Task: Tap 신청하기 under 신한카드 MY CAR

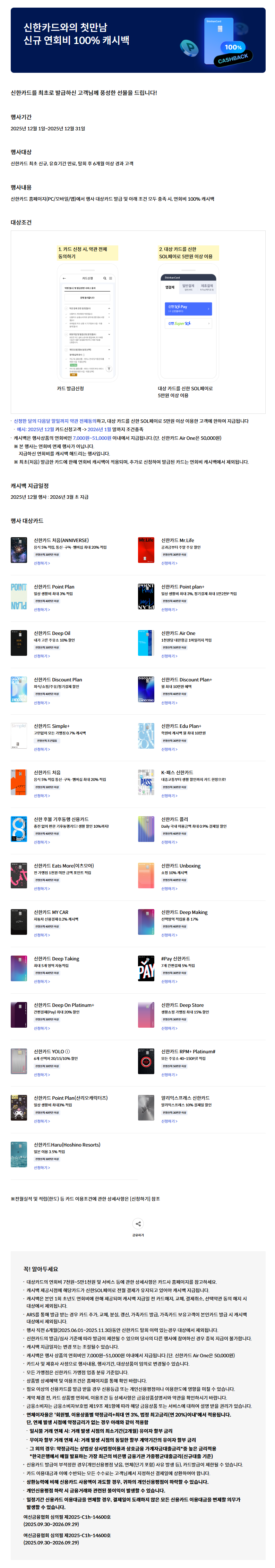Action: coord(41,935)
